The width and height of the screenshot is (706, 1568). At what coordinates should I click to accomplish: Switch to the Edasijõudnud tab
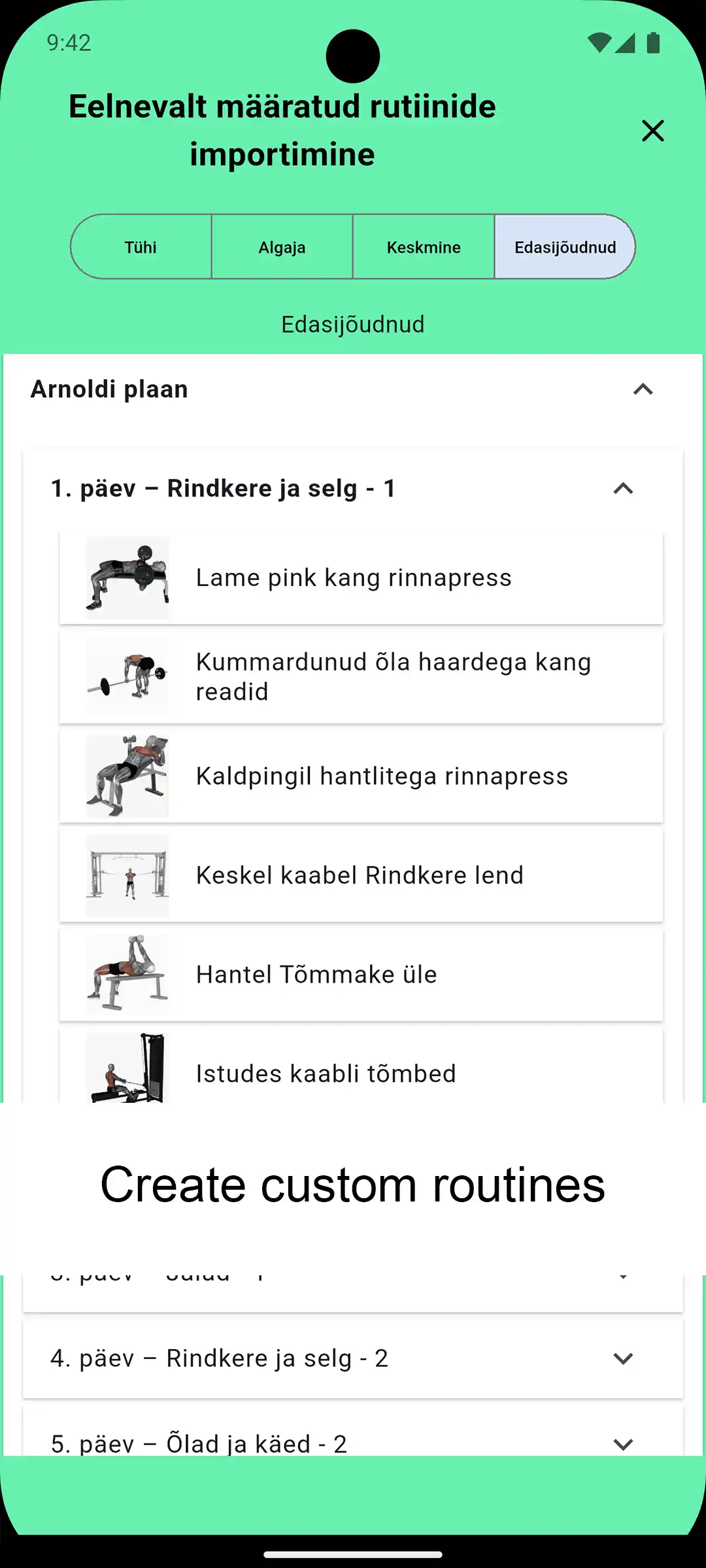(565, 247)
